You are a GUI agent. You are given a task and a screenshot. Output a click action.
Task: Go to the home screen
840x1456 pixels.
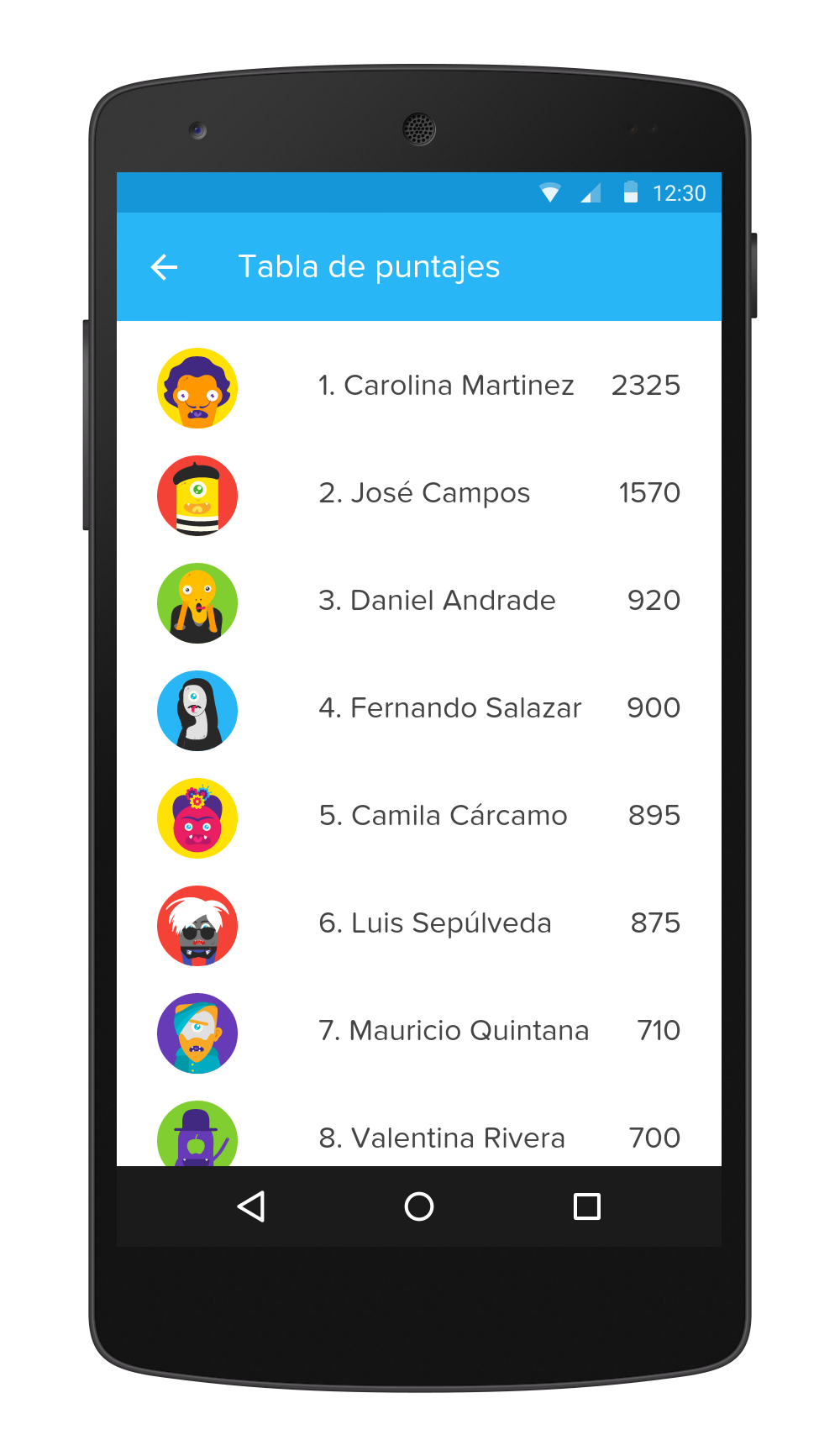pos(419,1206)
